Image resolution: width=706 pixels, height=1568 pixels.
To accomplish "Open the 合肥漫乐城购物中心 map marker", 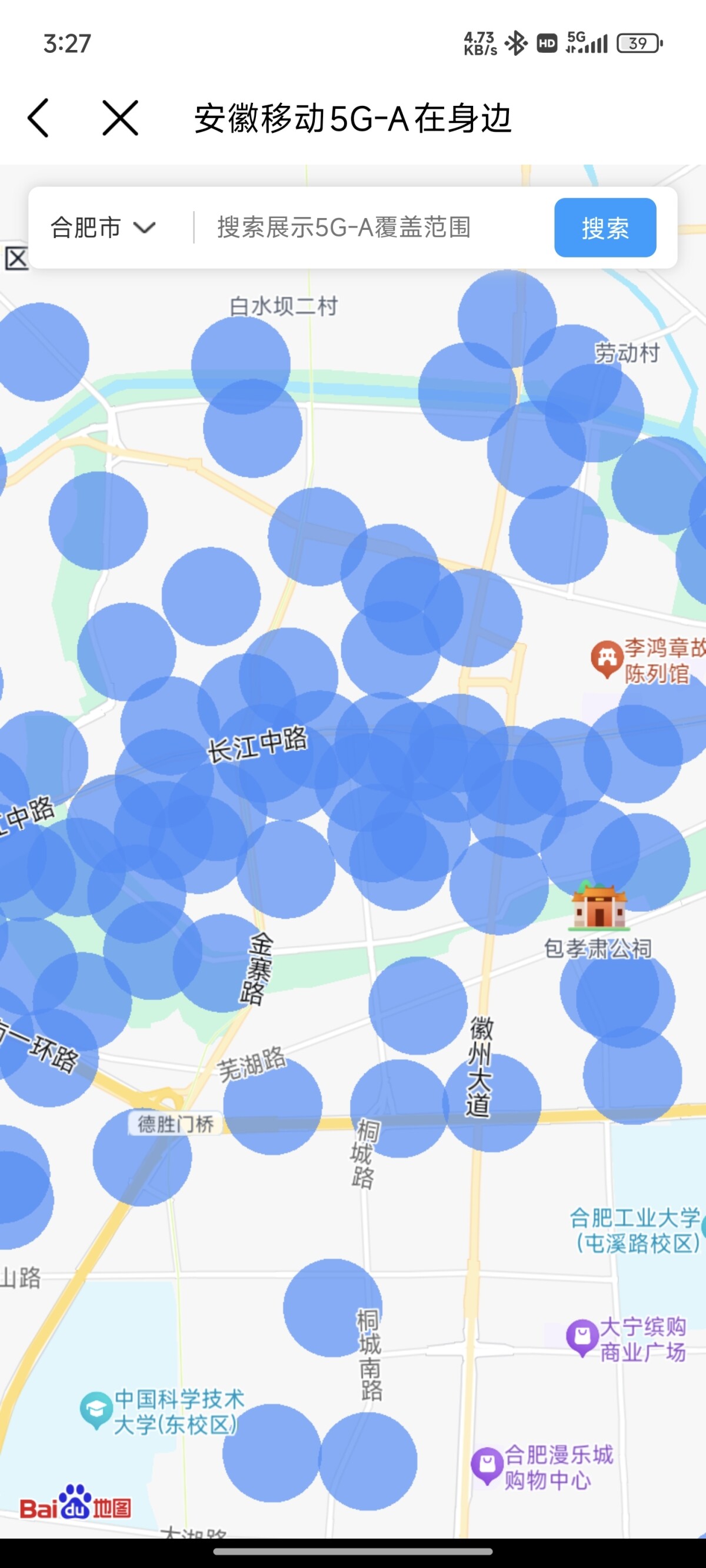I will 487,1465.
